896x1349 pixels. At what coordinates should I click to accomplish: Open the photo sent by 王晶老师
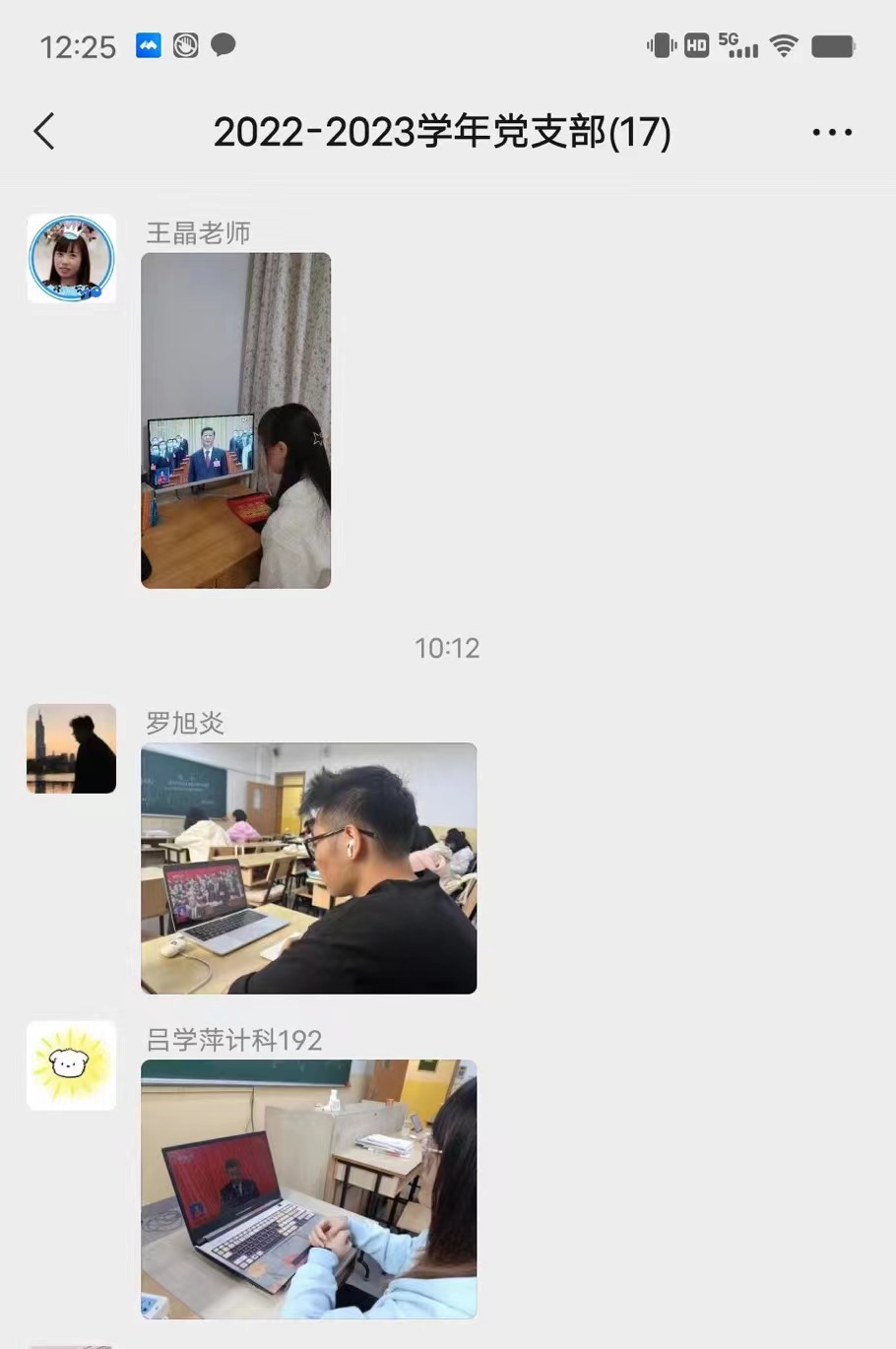pos(235,420)
